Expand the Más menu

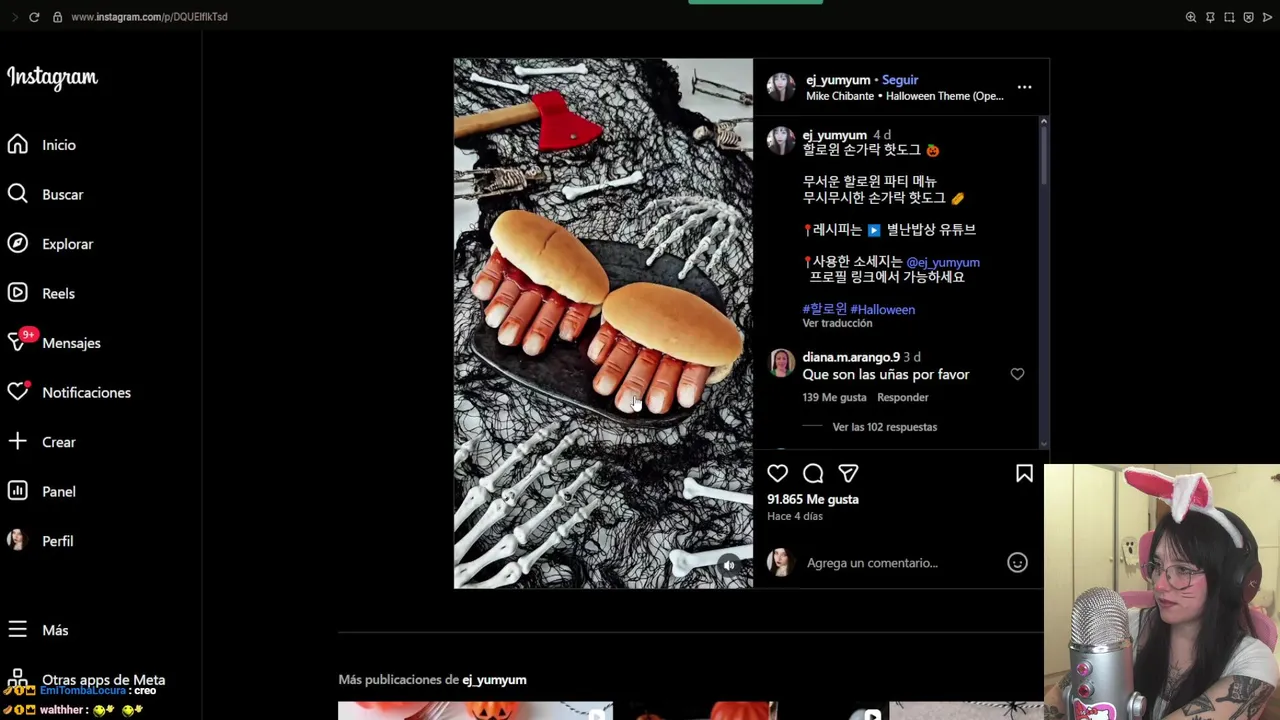[55, 630]
